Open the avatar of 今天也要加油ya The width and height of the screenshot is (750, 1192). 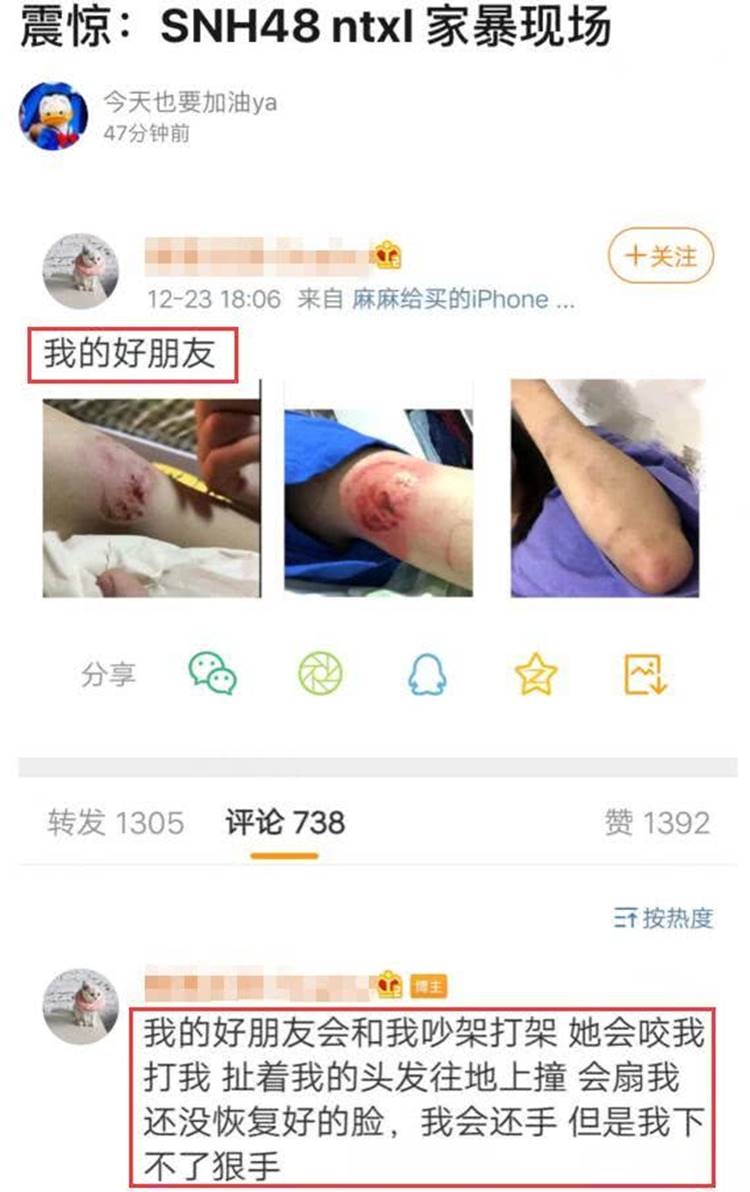54,116
